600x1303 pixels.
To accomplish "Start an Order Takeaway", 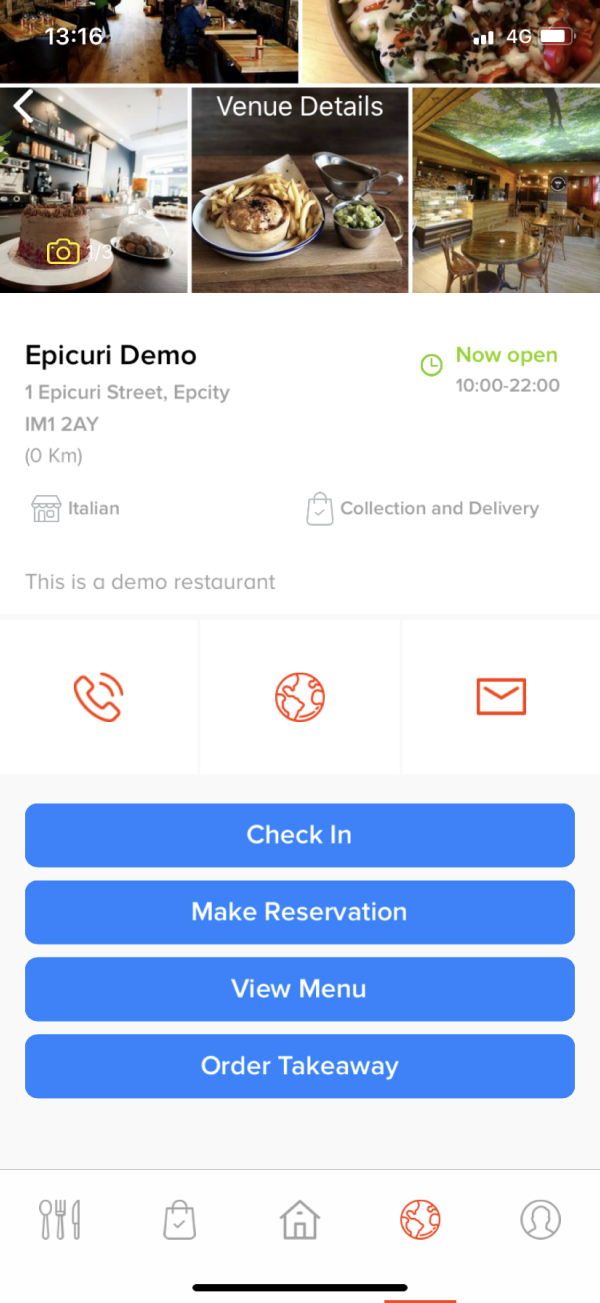I will coord(300,1066).
